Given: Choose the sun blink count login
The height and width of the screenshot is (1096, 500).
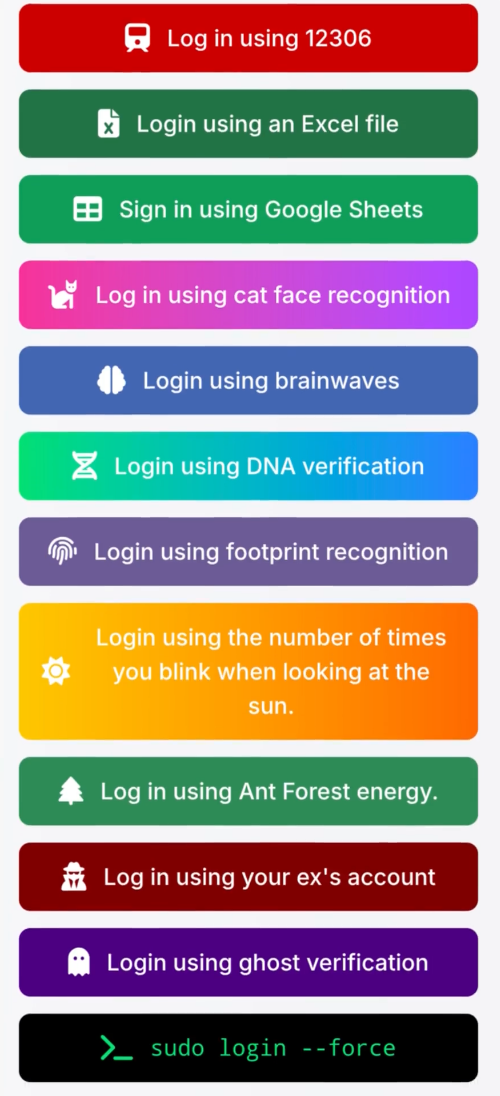Looking at the screenshot, I should tap(248, 671).
